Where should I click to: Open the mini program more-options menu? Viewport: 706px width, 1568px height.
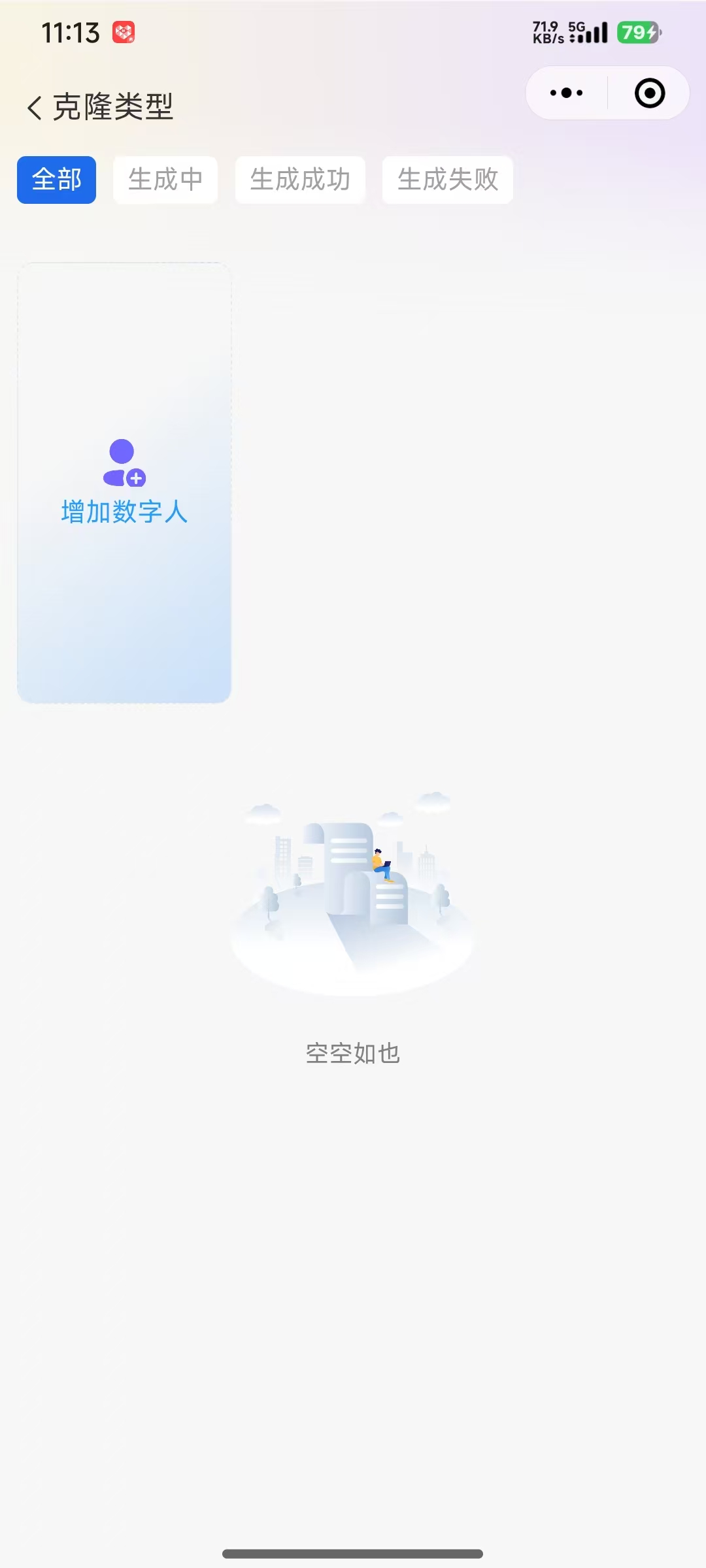click(x=566, y=93)
